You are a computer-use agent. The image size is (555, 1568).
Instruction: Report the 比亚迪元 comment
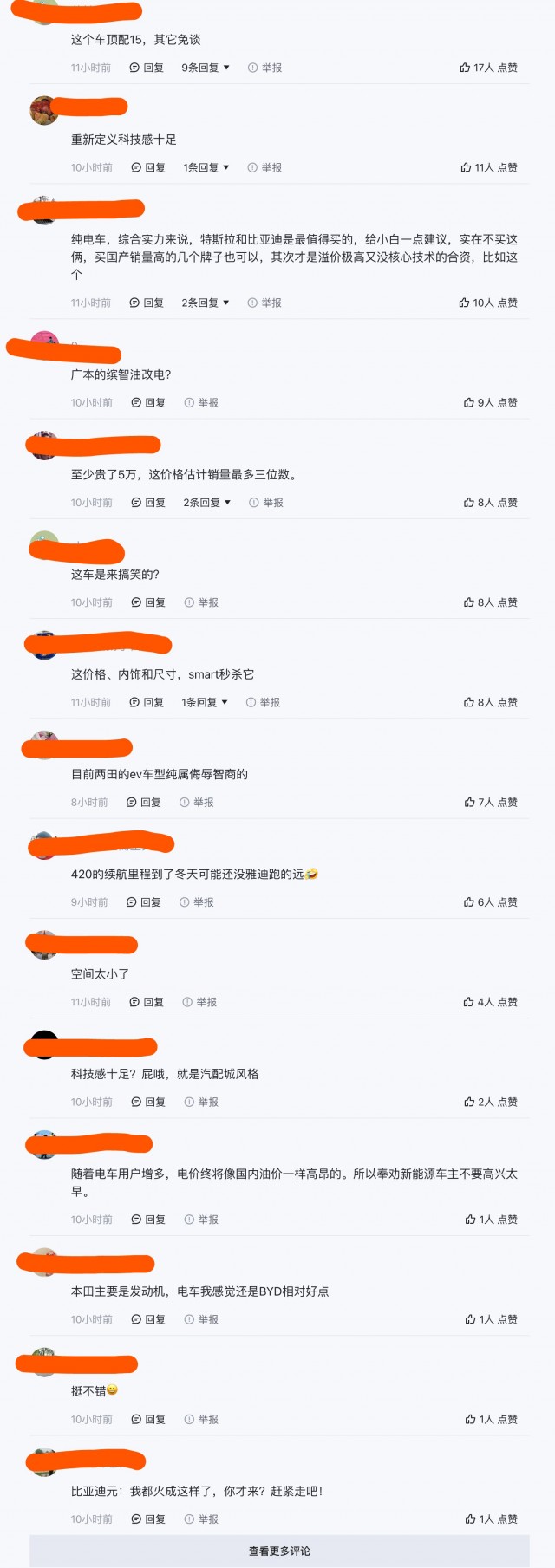[x=201, y=1519]
